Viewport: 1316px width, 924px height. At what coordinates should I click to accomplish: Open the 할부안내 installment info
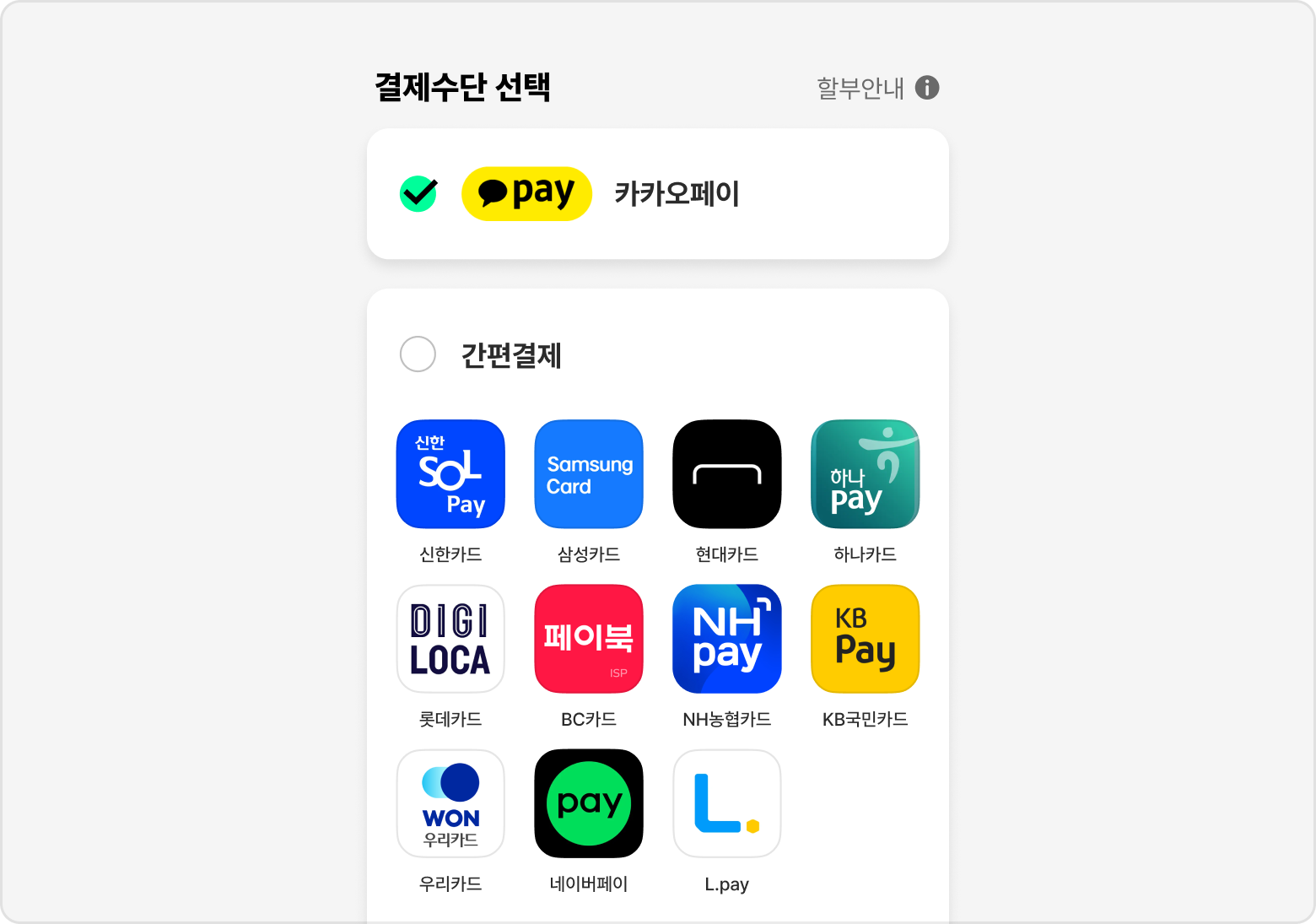click(877, 88)
